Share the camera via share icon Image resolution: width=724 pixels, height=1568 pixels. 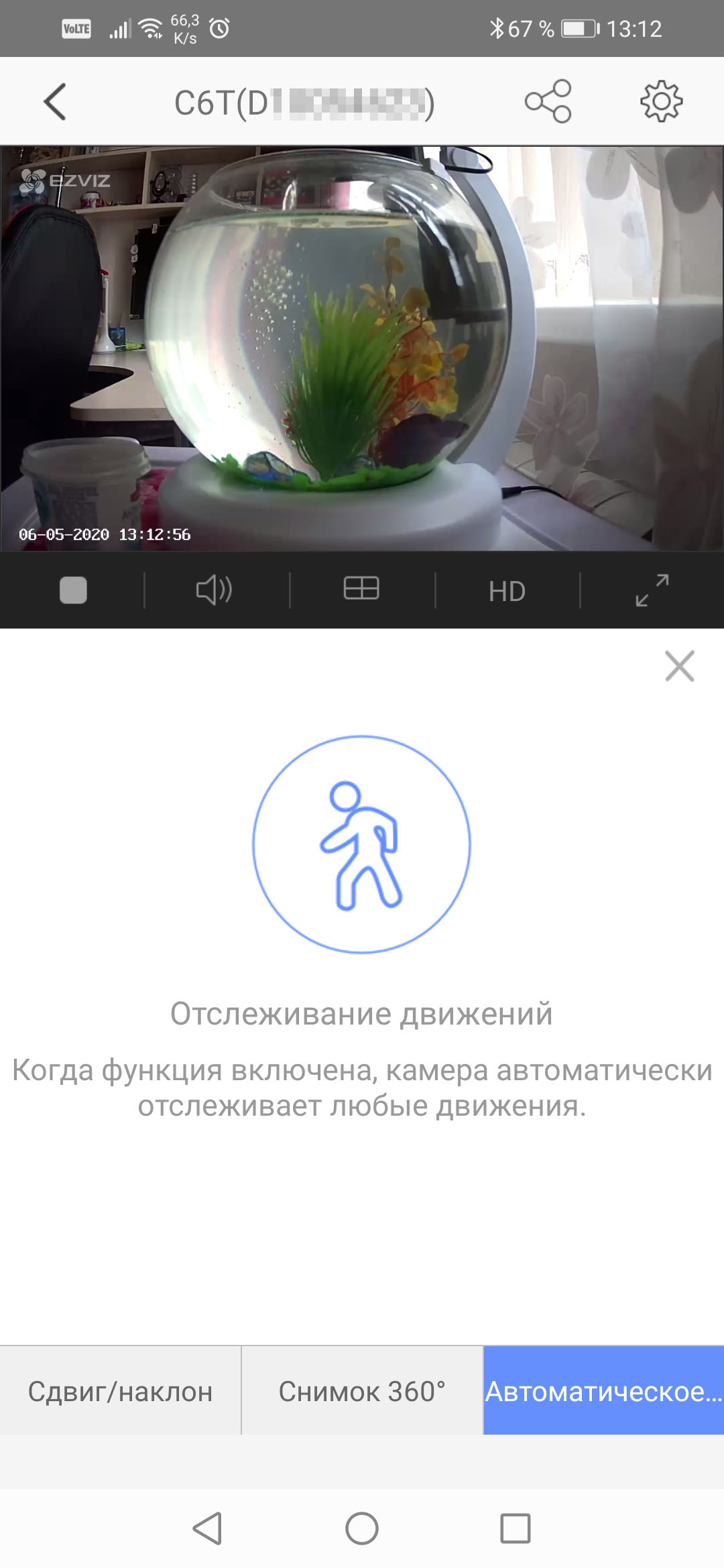point(548,102)
